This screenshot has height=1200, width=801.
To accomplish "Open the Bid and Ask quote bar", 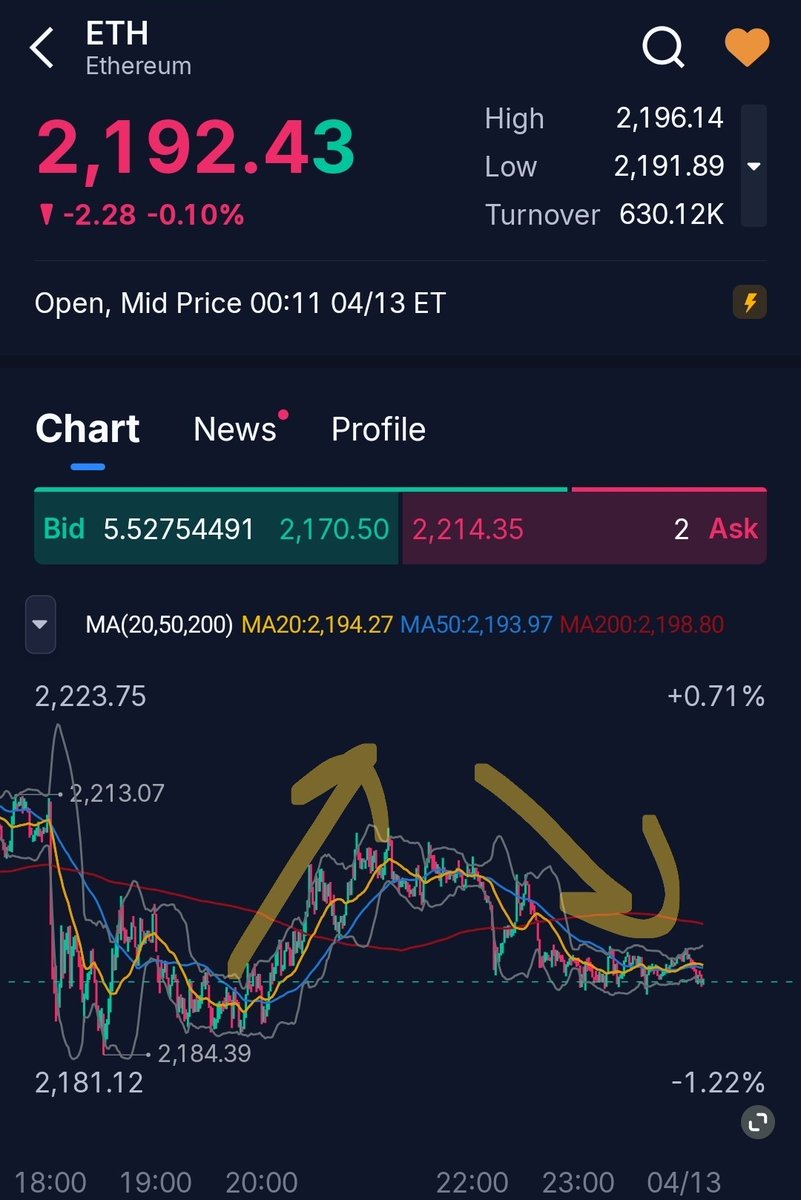I will tap(400, 529).
